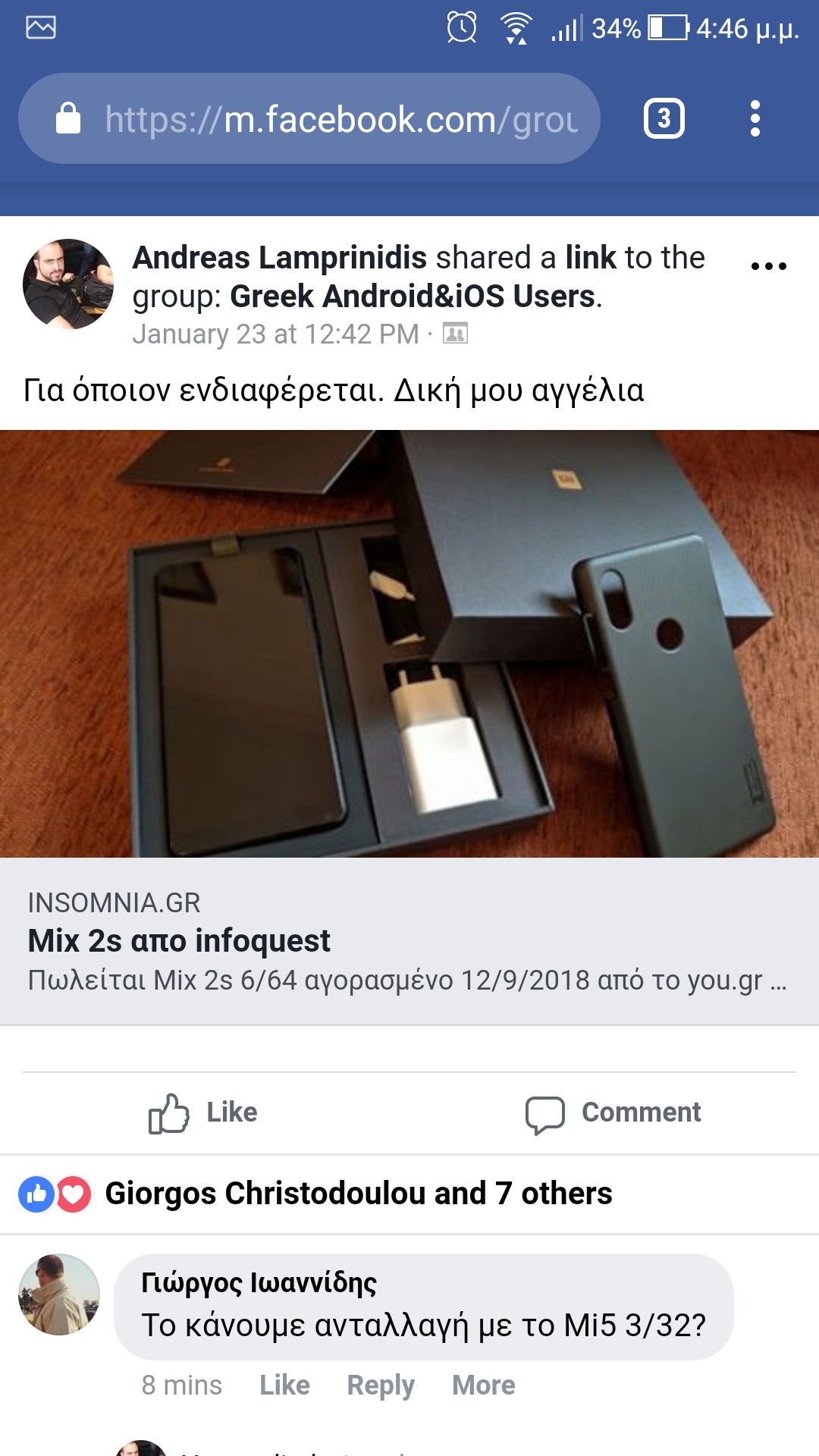
Task: Open Andreas Lamprinidis profile name link
Action: [x=279, y=258]
